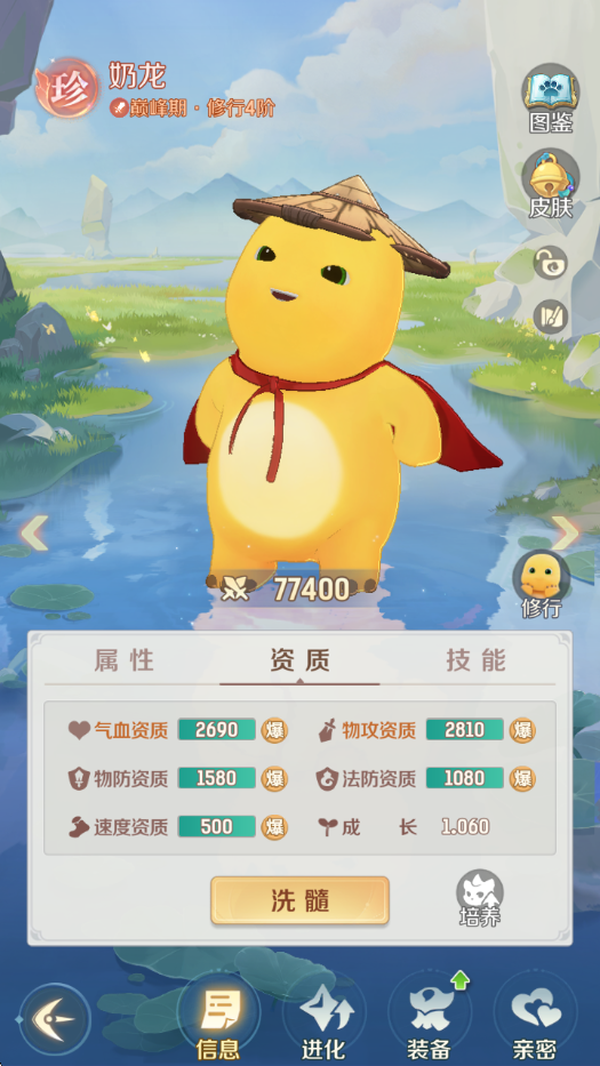Tap 爆 badge next to 物防资质
This screenshot has height=1066, width=600.
[x=274, y=778]
